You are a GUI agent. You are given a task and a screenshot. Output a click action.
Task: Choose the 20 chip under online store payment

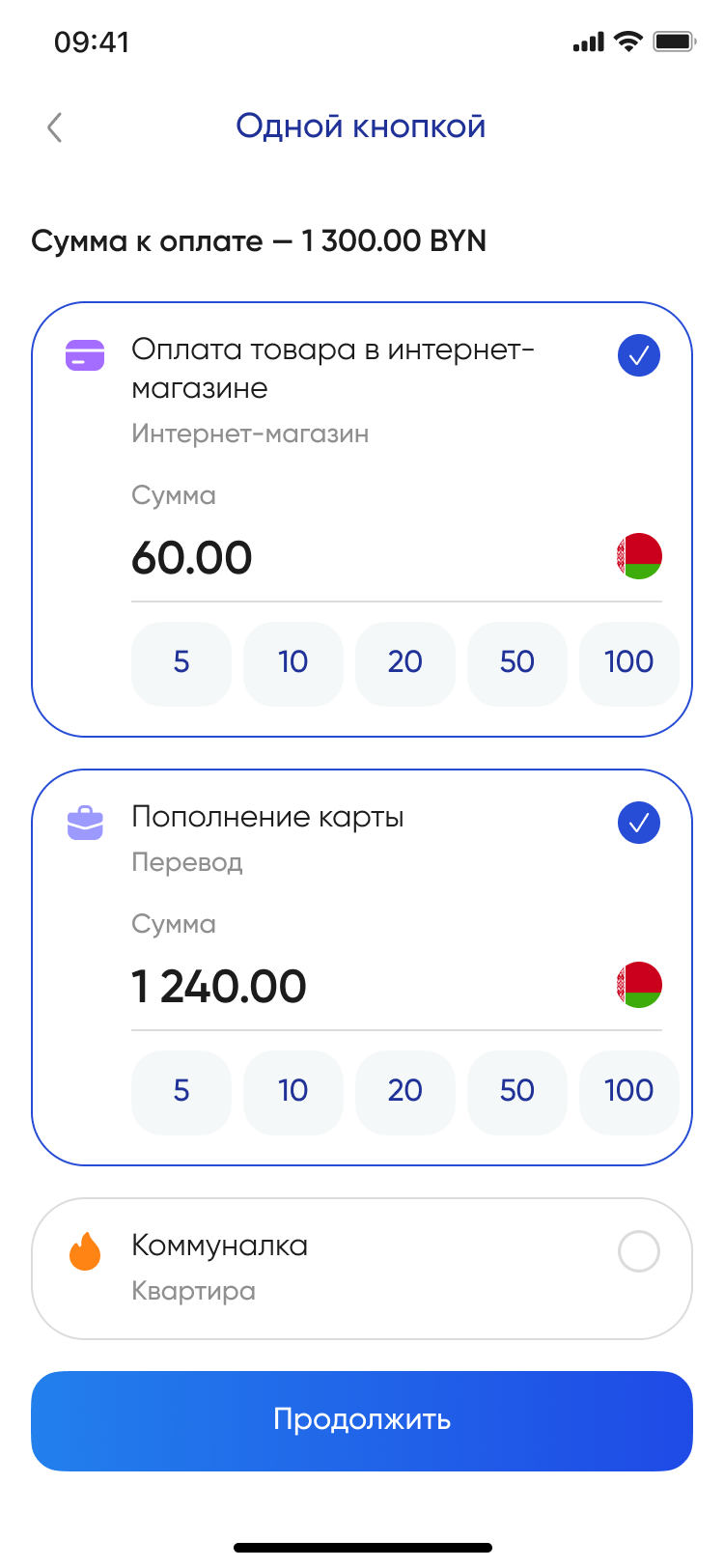coord(405,662)
